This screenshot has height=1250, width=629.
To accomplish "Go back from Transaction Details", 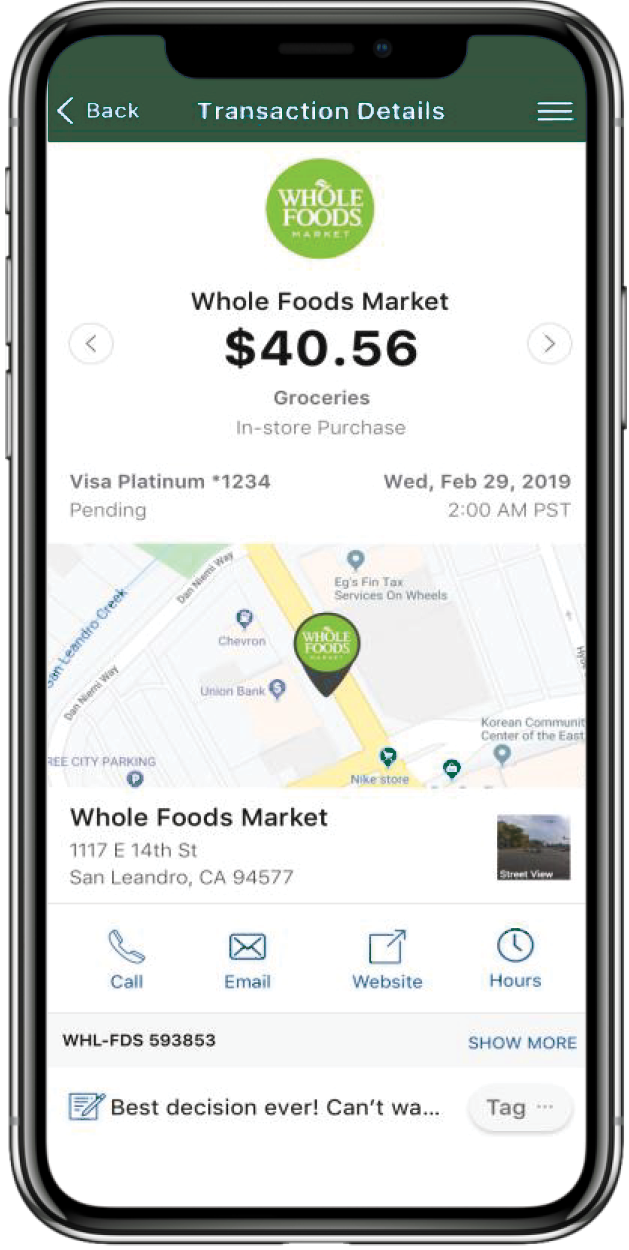I will point(98,110).
